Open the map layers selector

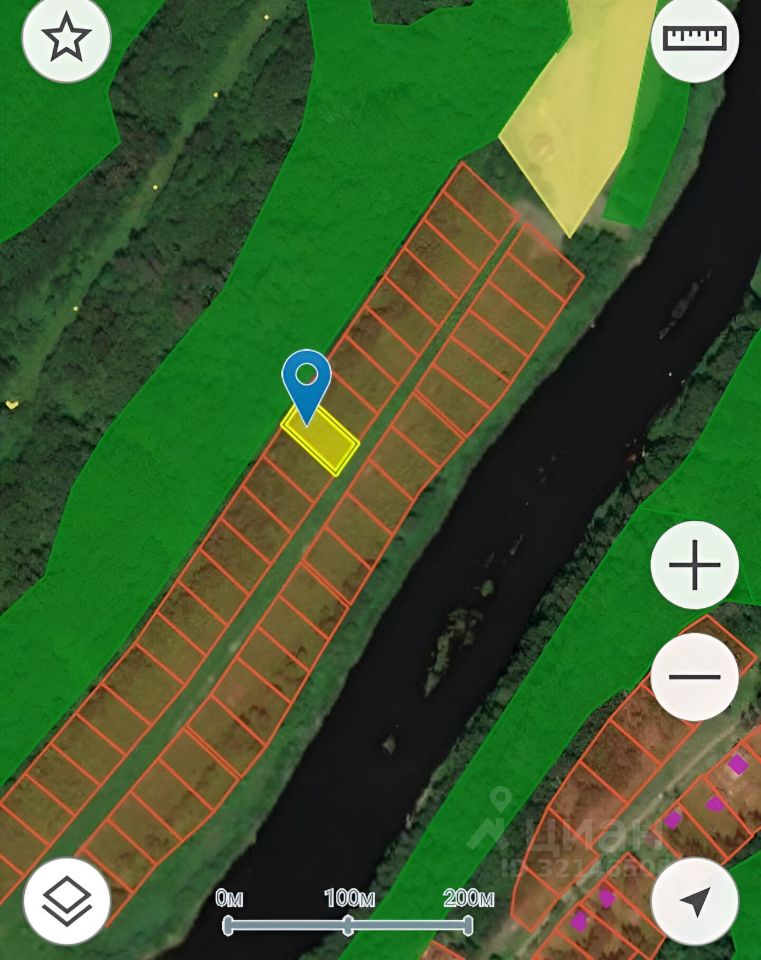(67, 900)
